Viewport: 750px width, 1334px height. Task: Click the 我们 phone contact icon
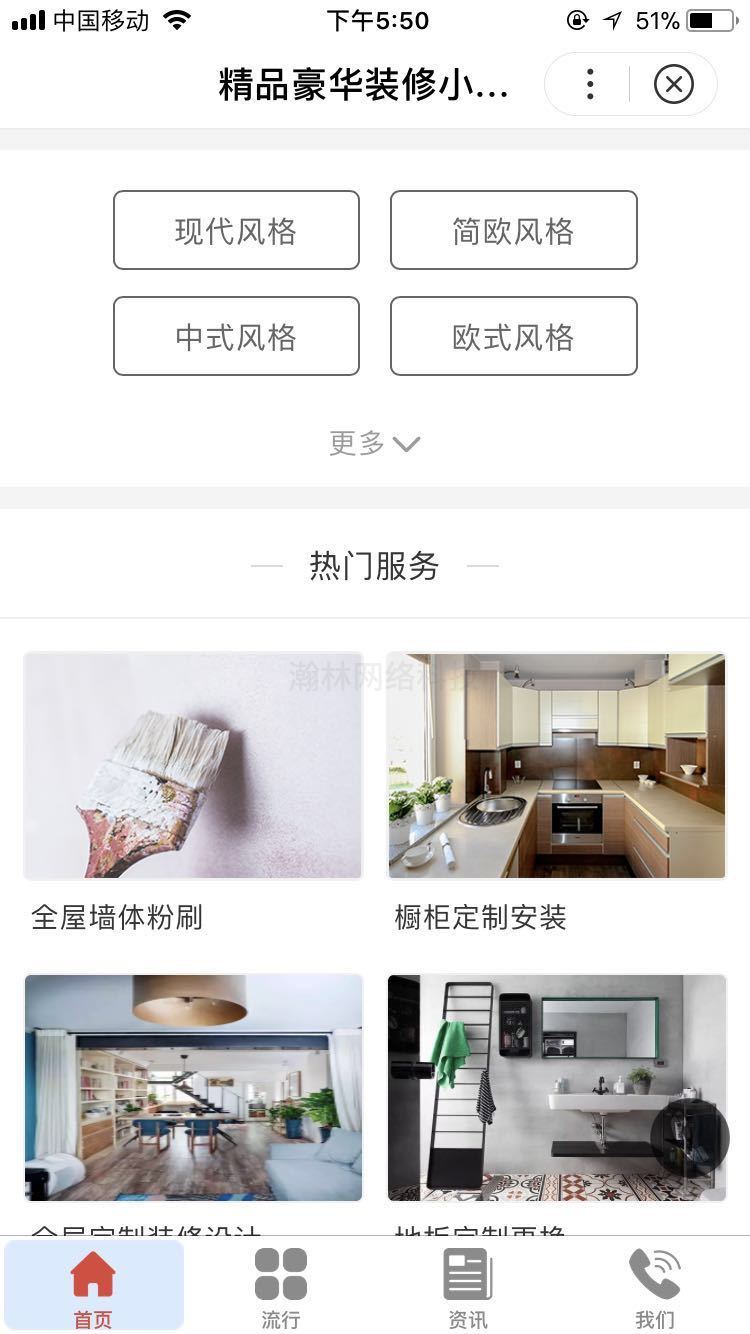click(655, 1274)
